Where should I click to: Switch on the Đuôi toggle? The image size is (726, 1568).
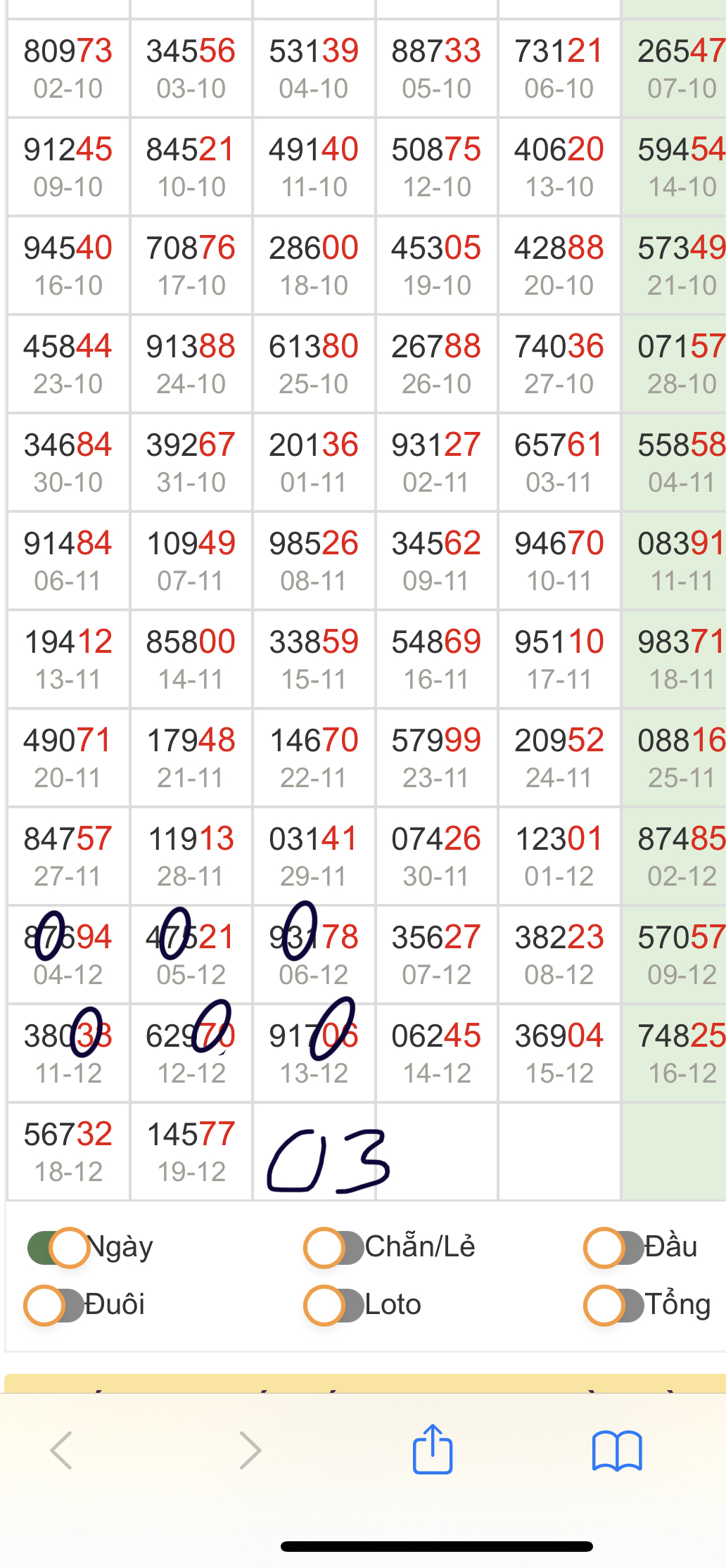(x=54, y=1306)
